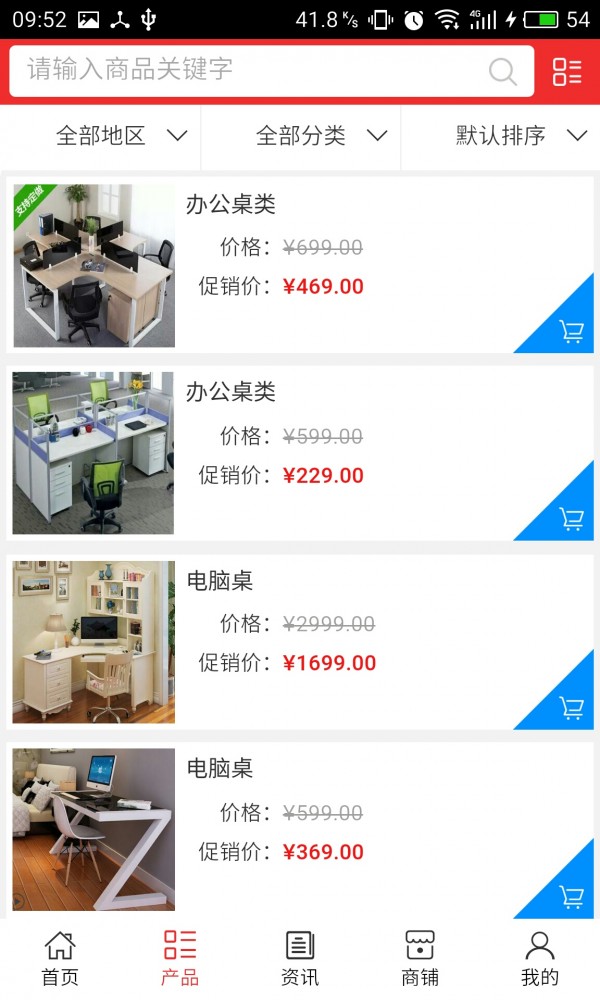Image resolution: width=600 pixels, height=1000 pixels.
Task: Select the 产品 products tab
Action: 180,958
